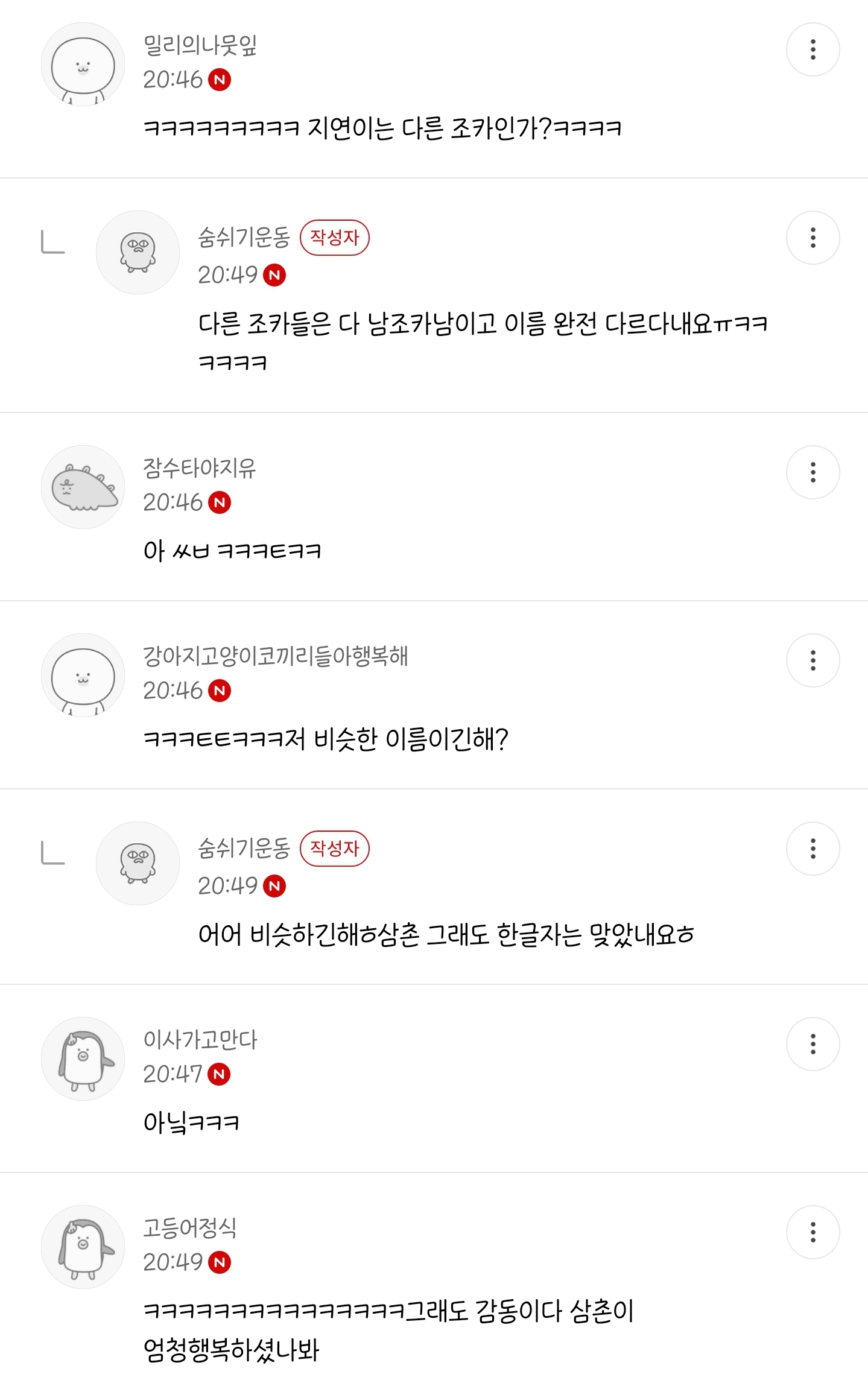Open more options for 잠수타야지유's comment
The width and height of the screenshot is (868, 1386).
coord(813,472)
